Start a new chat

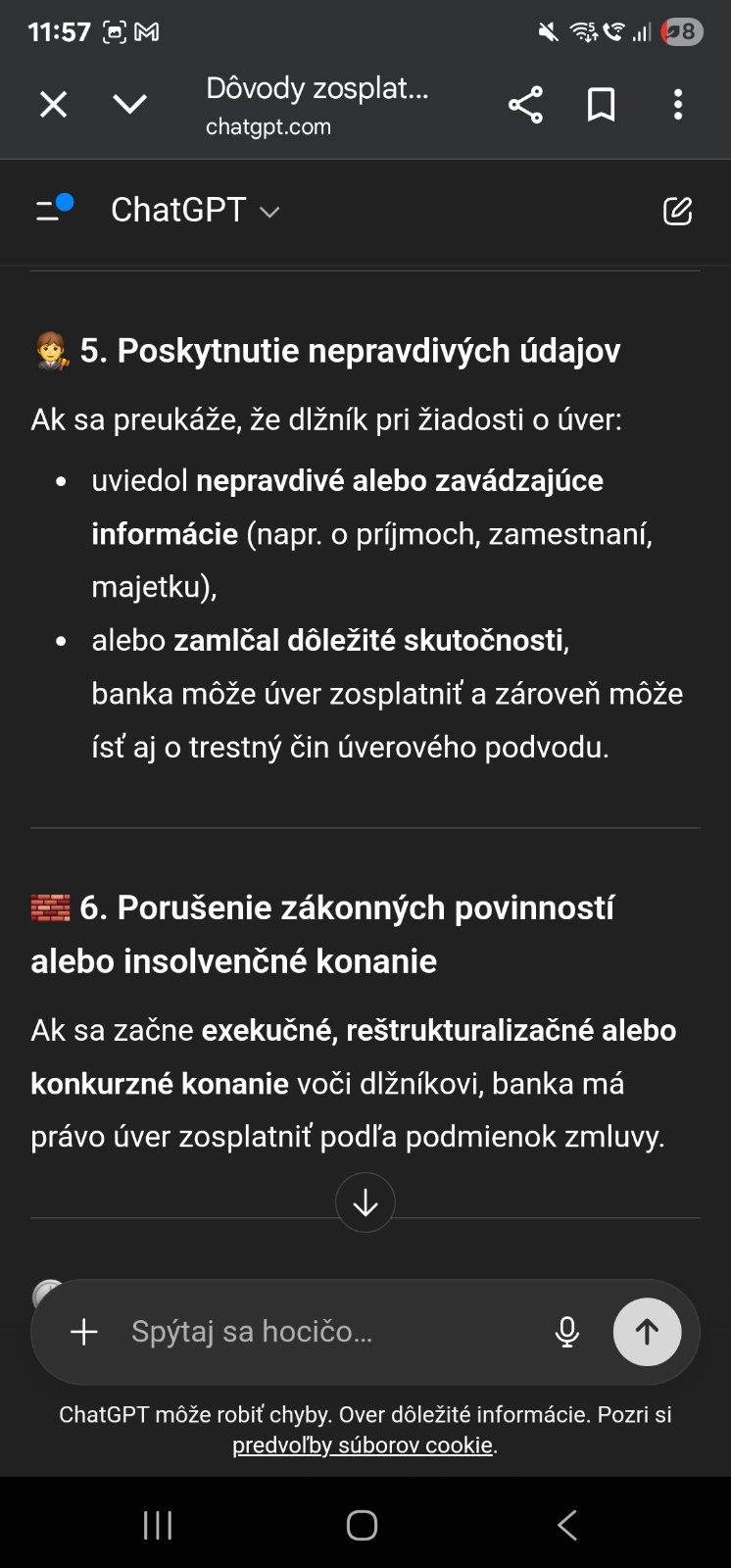677,210
